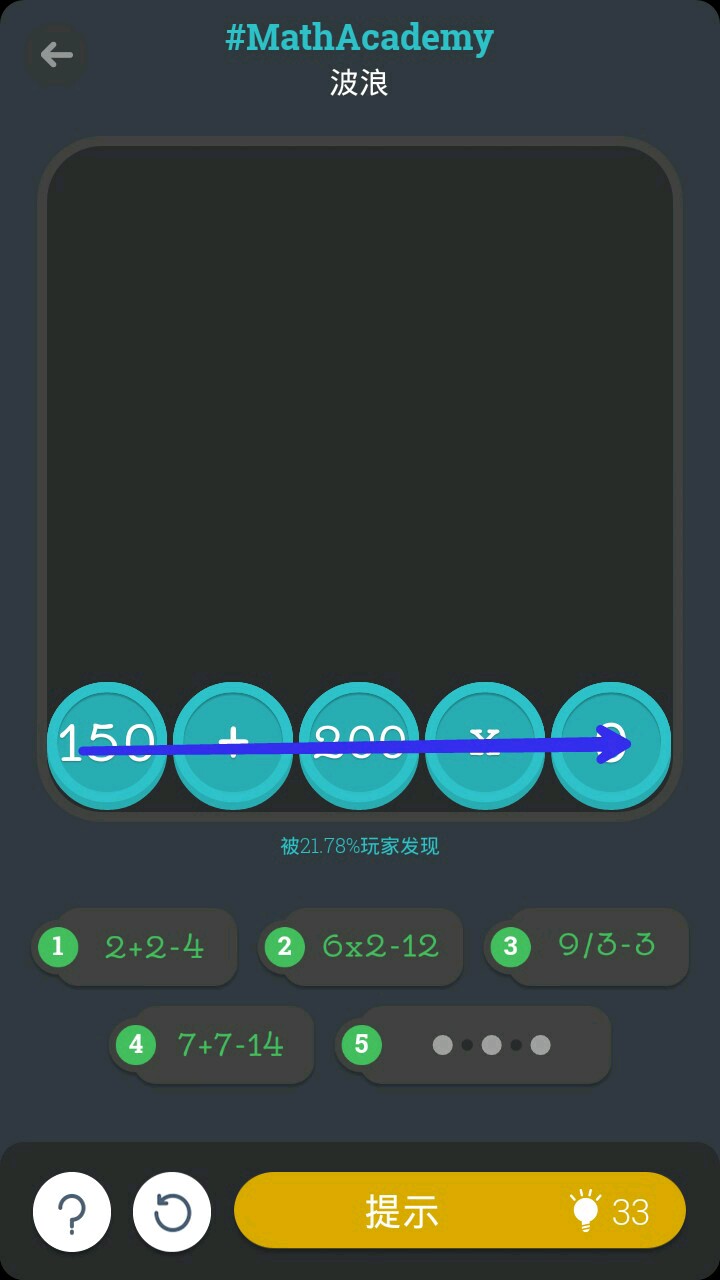Tap the 200 number tile
The width and height of the screenshot is (720, 1280).
(x=359, y=744)
